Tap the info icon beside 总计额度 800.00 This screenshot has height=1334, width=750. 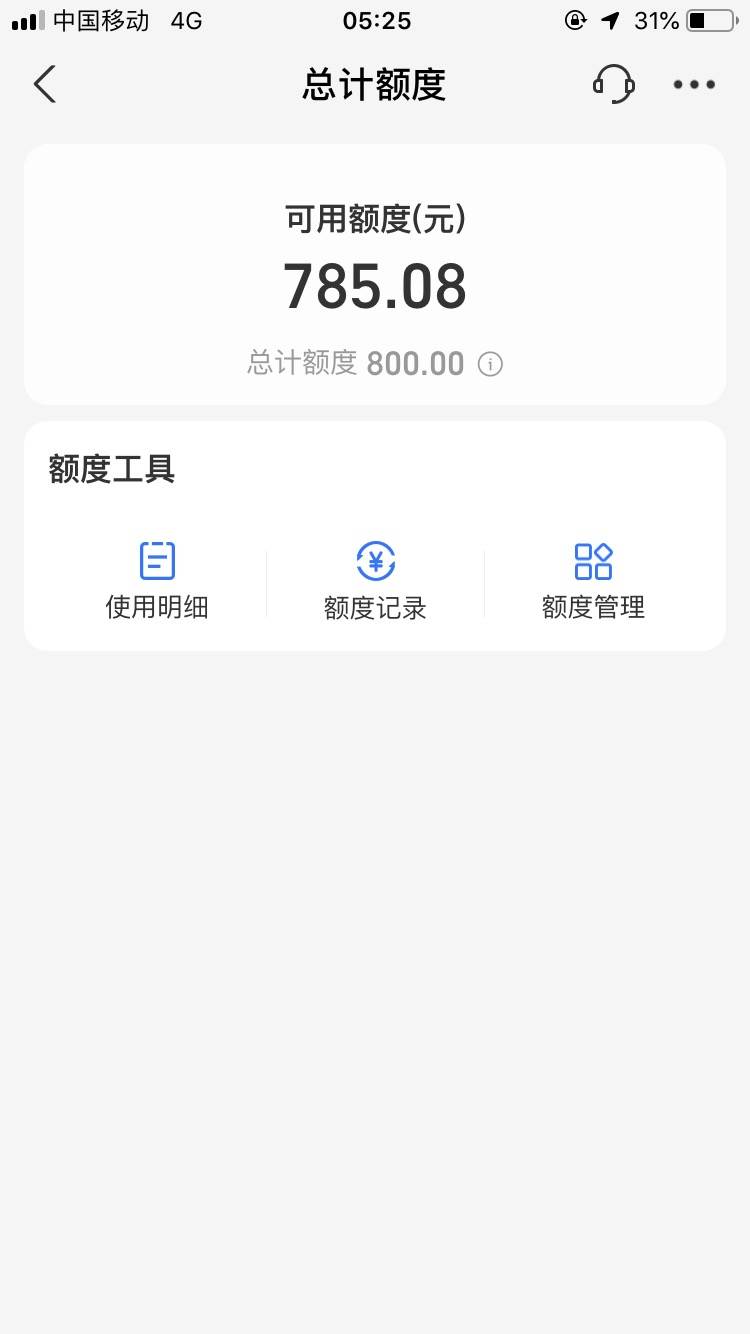tap(490, 364)
